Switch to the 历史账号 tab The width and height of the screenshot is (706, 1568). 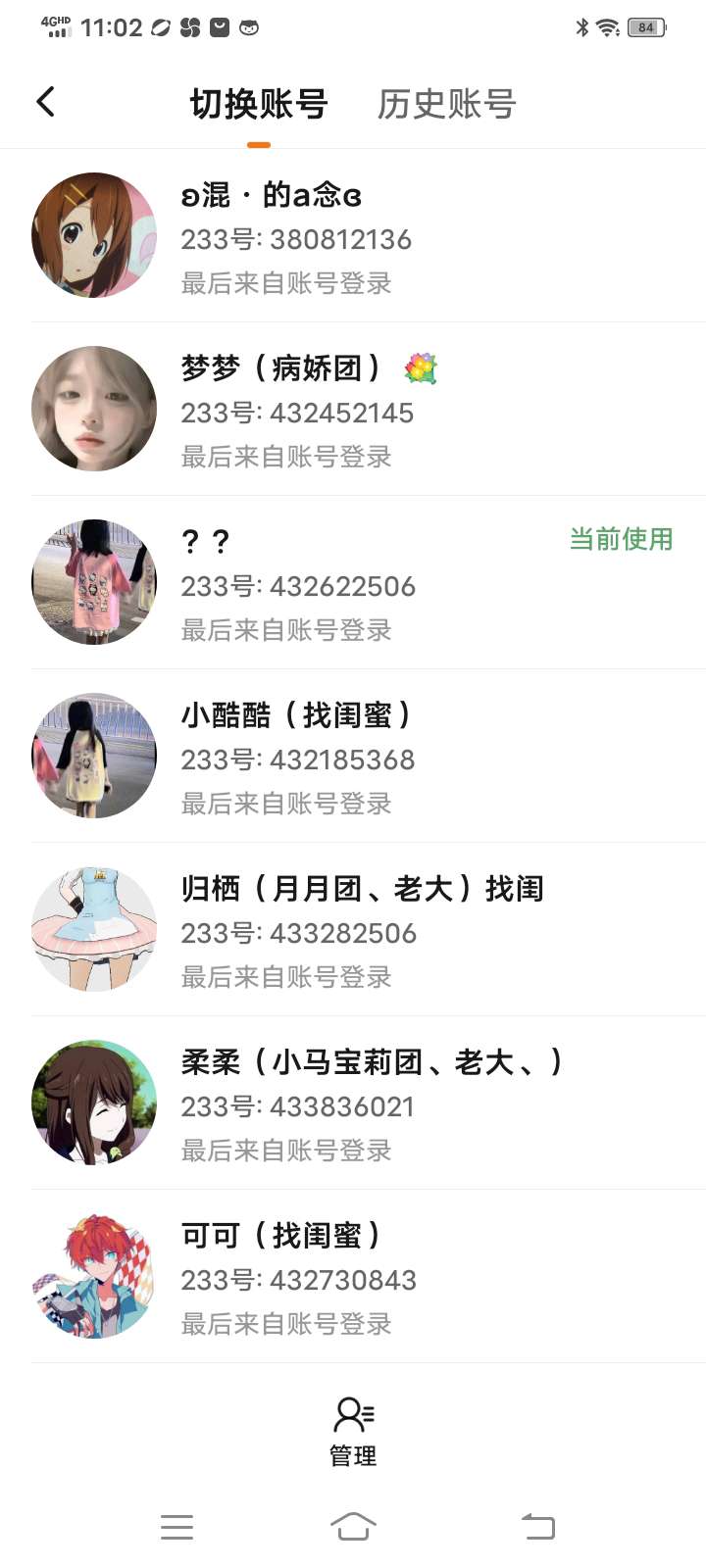(x=446, y=104)
